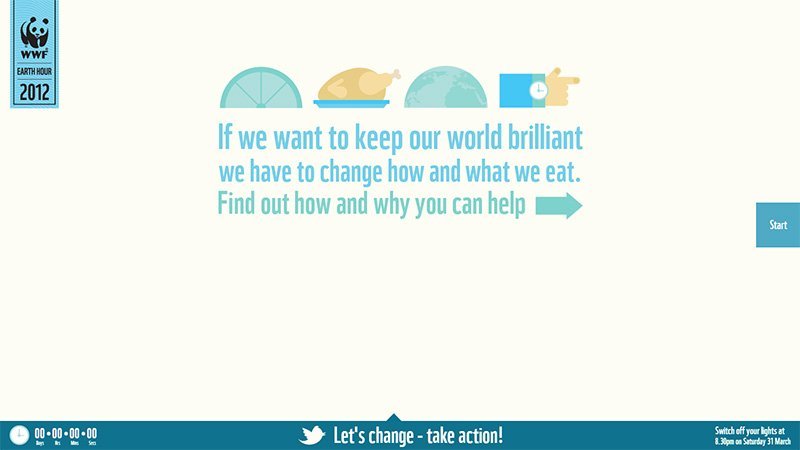Tap the arrow after 'Find out how'
The image size is (800, 450).
click(558, 207)
